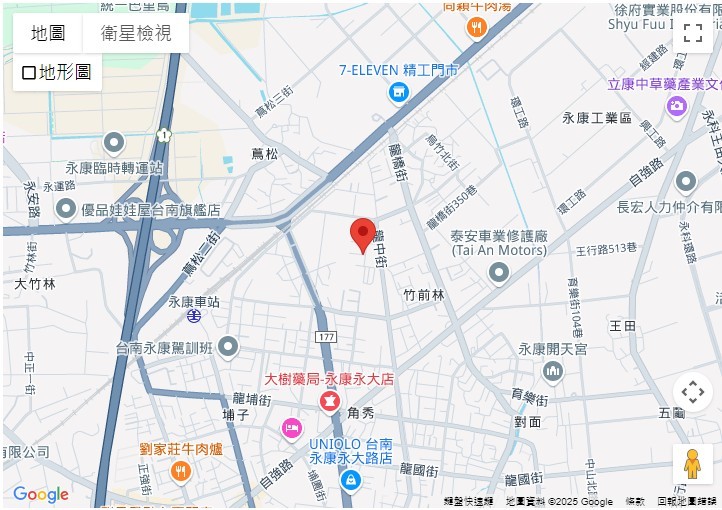Open the Google logo link
722x510 pixels.
(41, 494)
